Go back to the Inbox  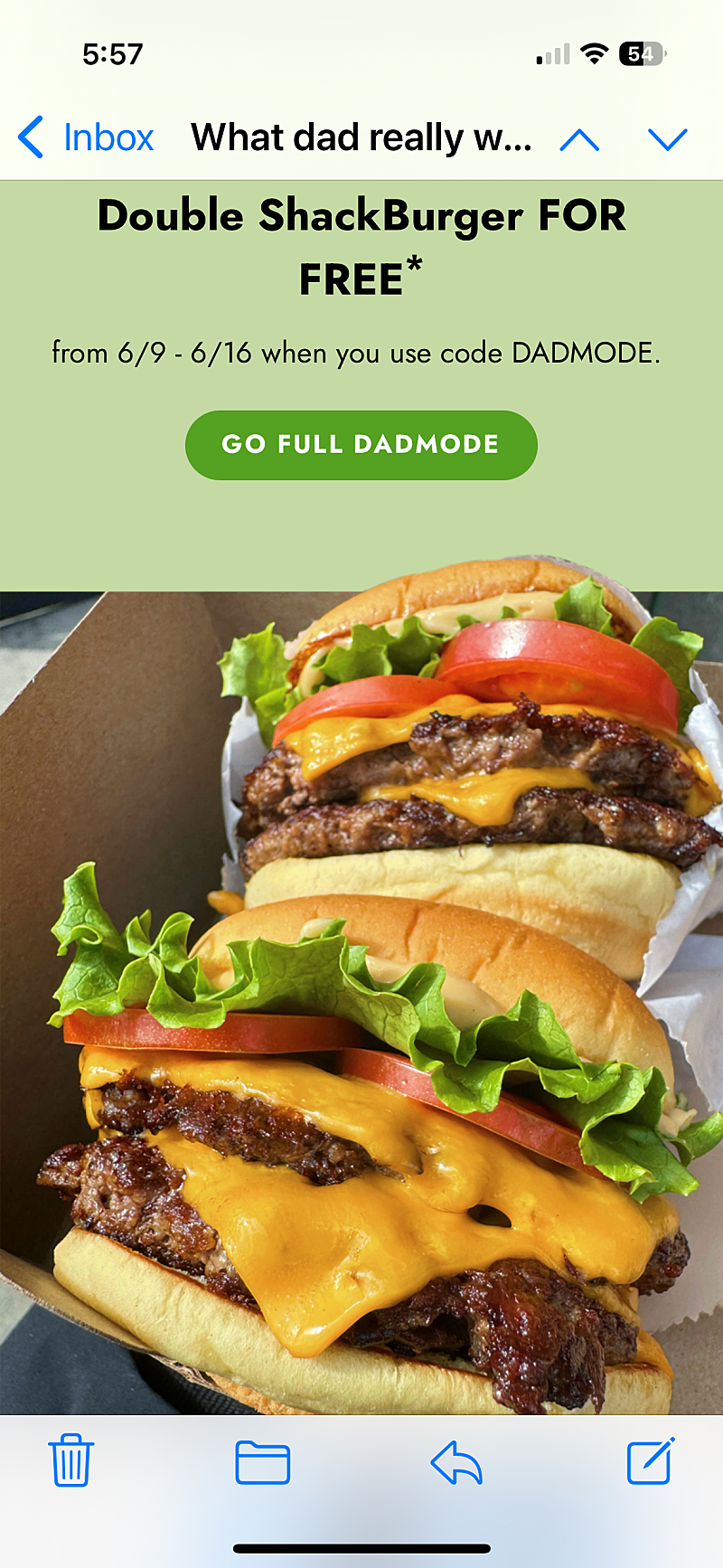coord(86,137)
